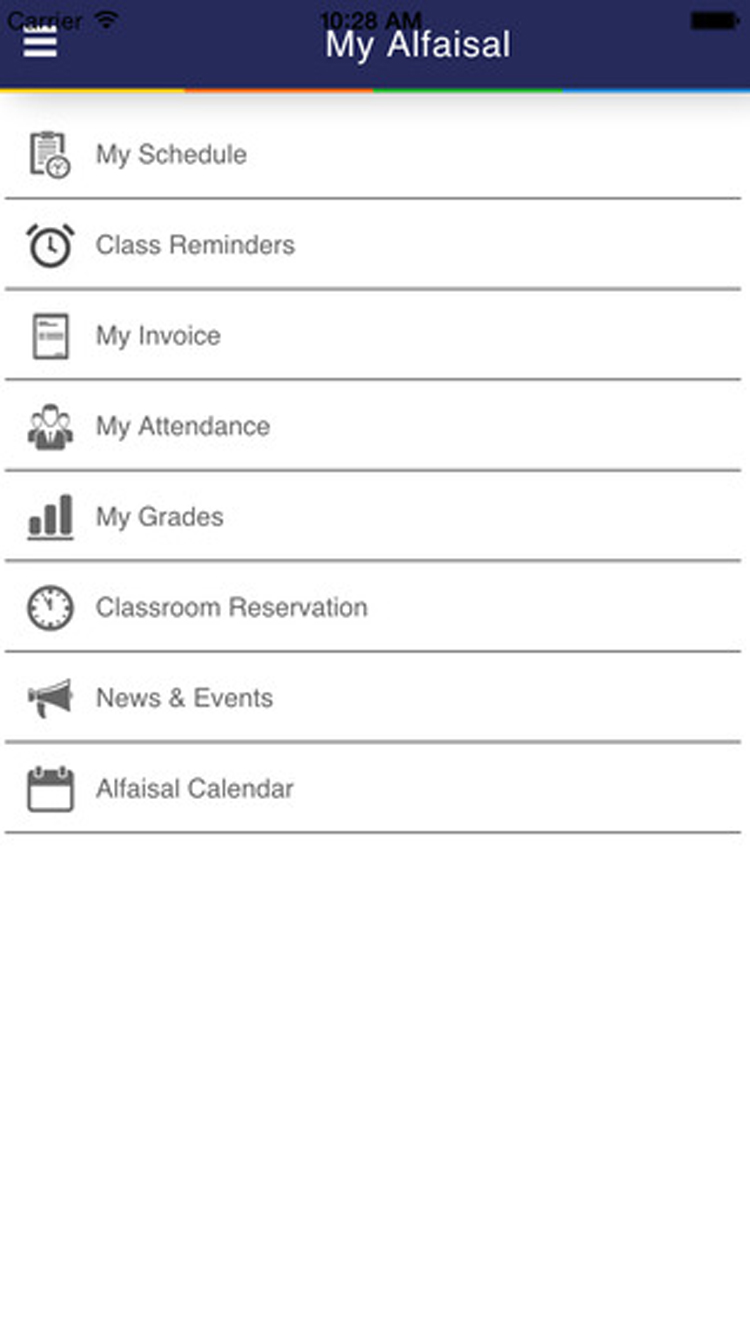Open News & Events
The width and height of the screenshot is (750, 1334).
[373, 697]
